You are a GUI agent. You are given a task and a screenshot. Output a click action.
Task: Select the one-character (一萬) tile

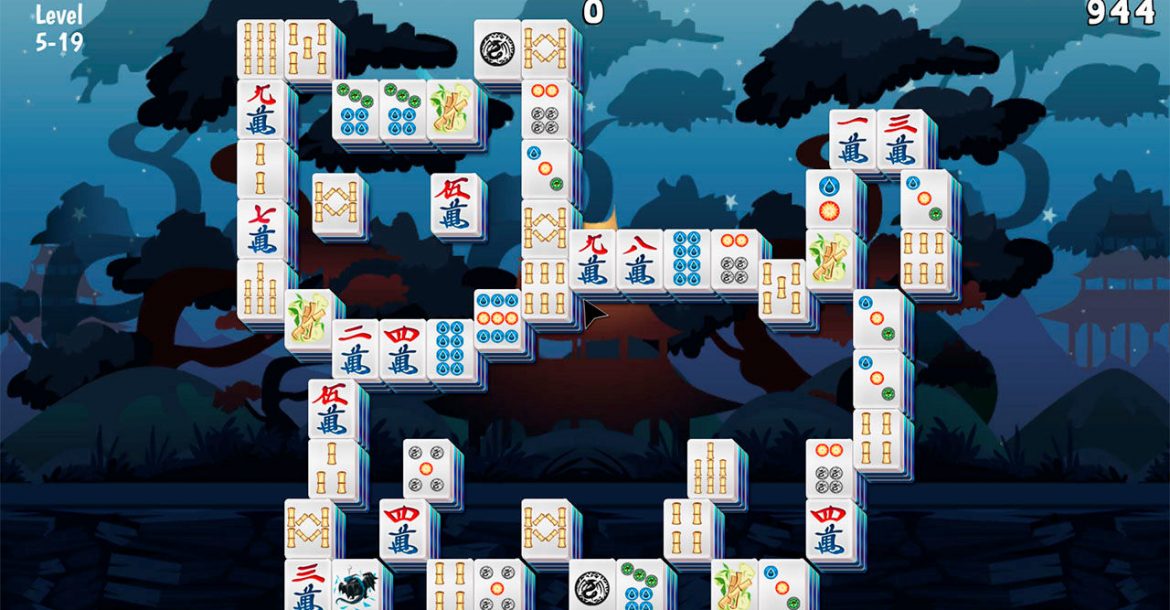[851, 139]
